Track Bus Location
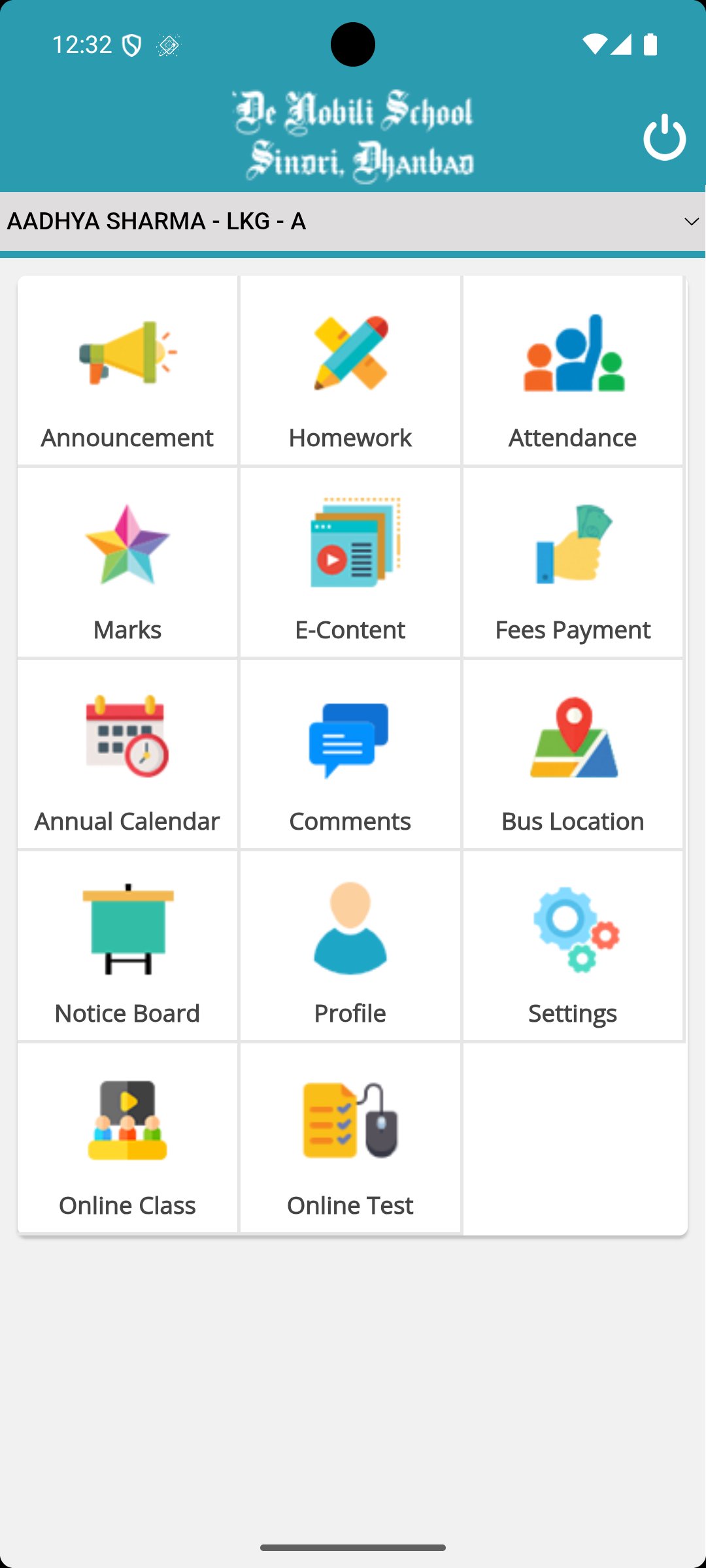Viewport: 706px width, 1568px height. click(573, 755)
